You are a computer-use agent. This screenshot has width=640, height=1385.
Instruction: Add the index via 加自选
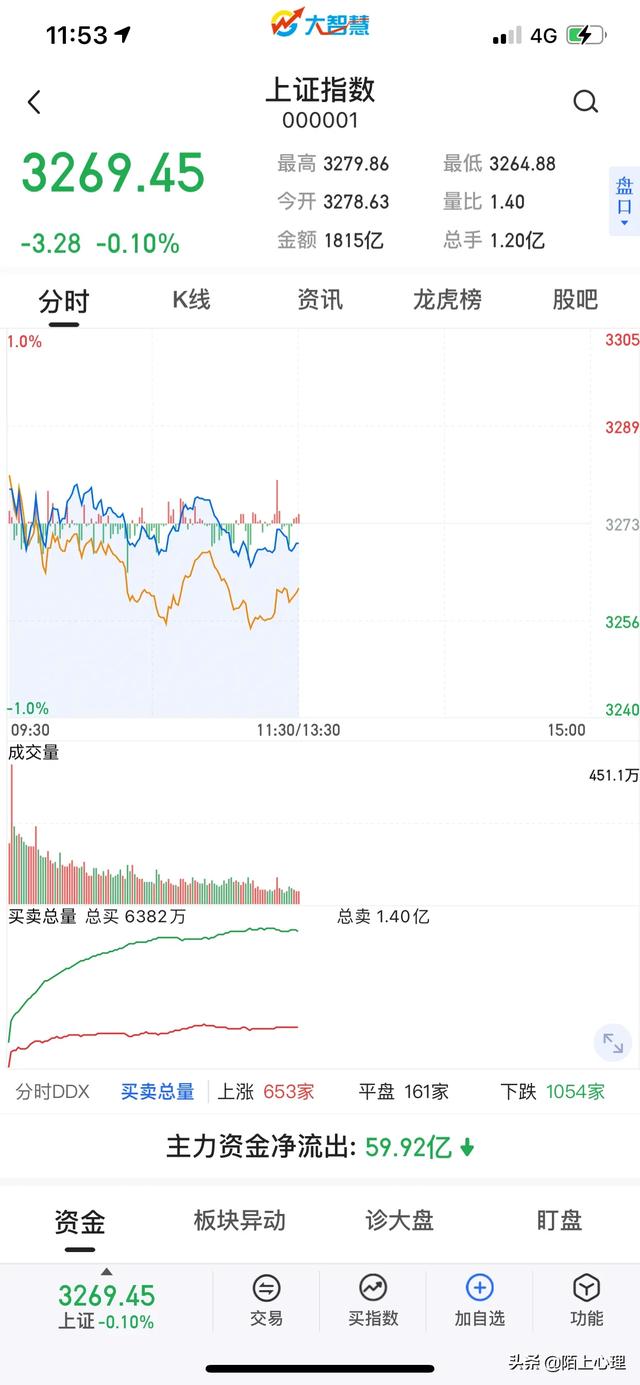tap(480, 1301)
